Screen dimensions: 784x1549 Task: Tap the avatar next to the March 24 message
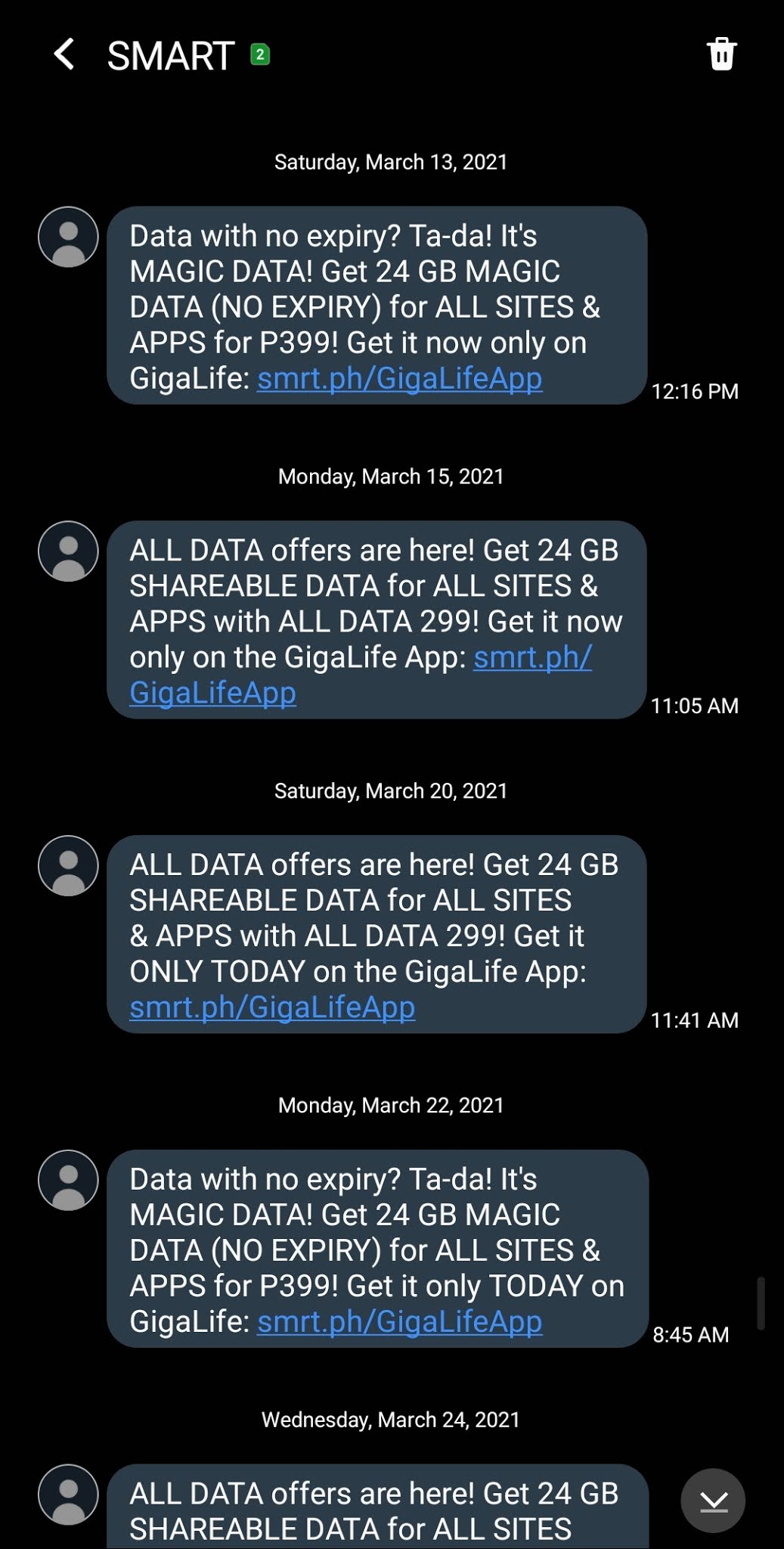(68, 1494)
